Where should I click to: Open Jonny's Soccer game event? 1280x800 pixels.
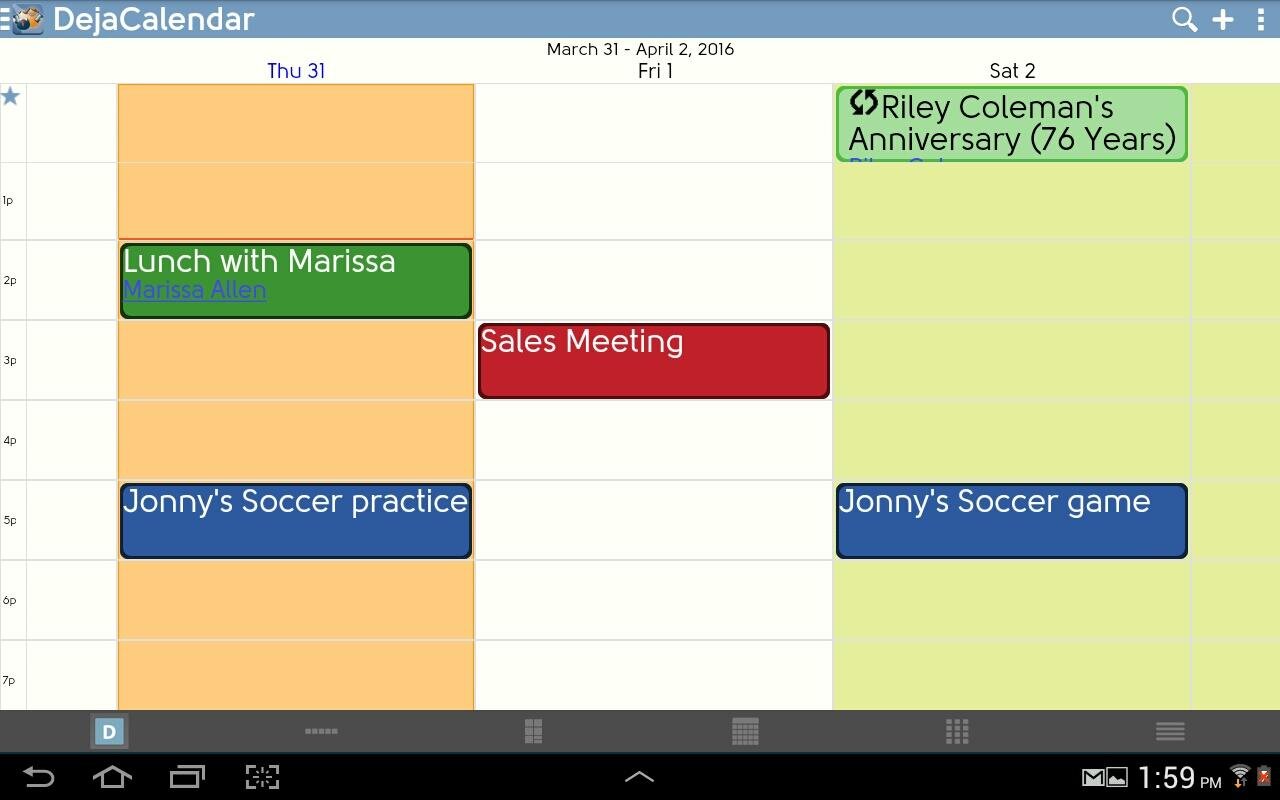click(1011, 521)
